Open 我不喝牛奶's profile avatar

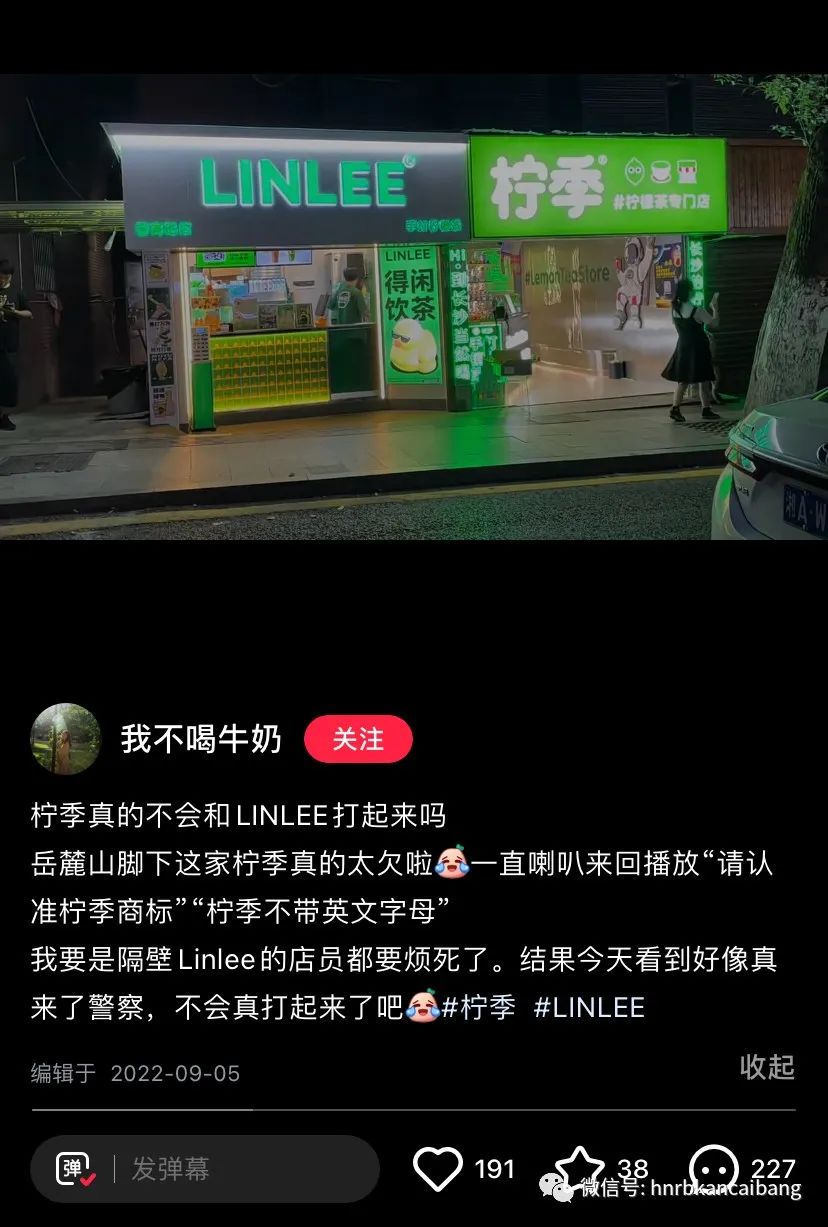pos(66,739)
